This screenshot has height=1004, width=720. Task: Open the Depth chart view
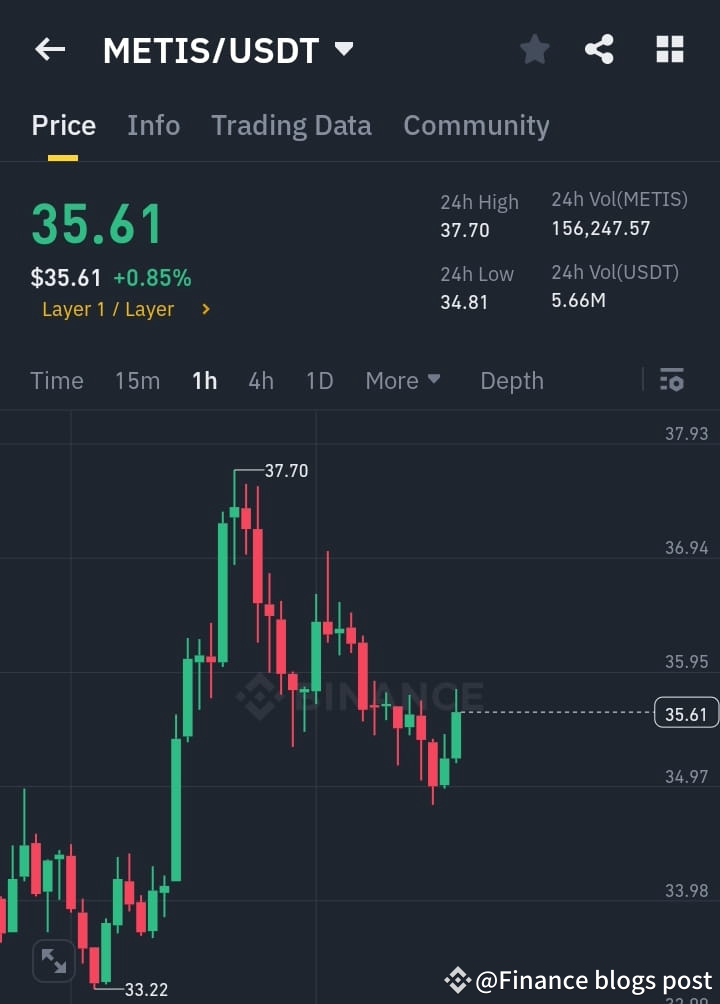pos(511,381)
